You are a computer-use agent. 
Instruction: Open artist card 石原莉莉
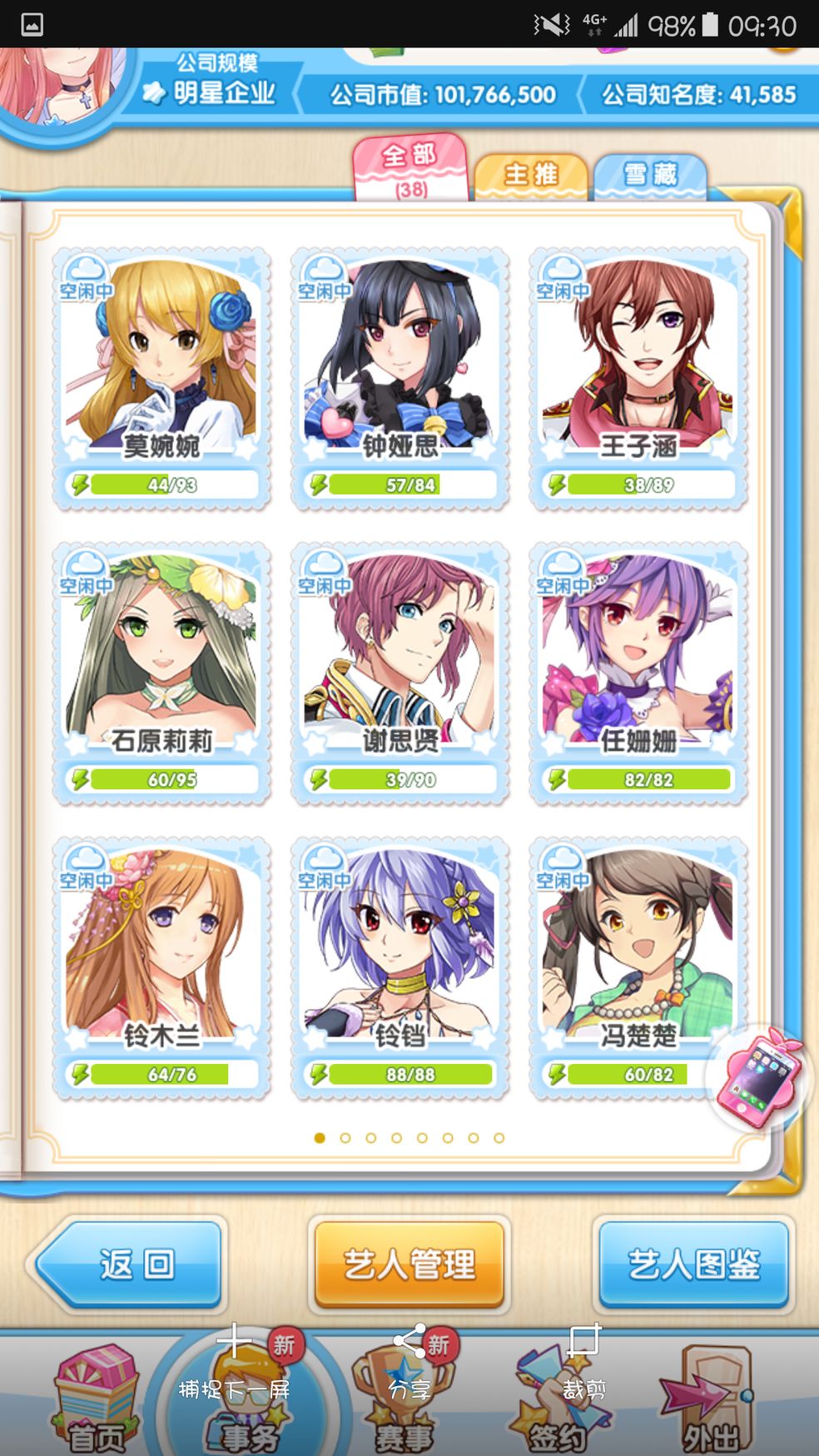pos(161,662)
